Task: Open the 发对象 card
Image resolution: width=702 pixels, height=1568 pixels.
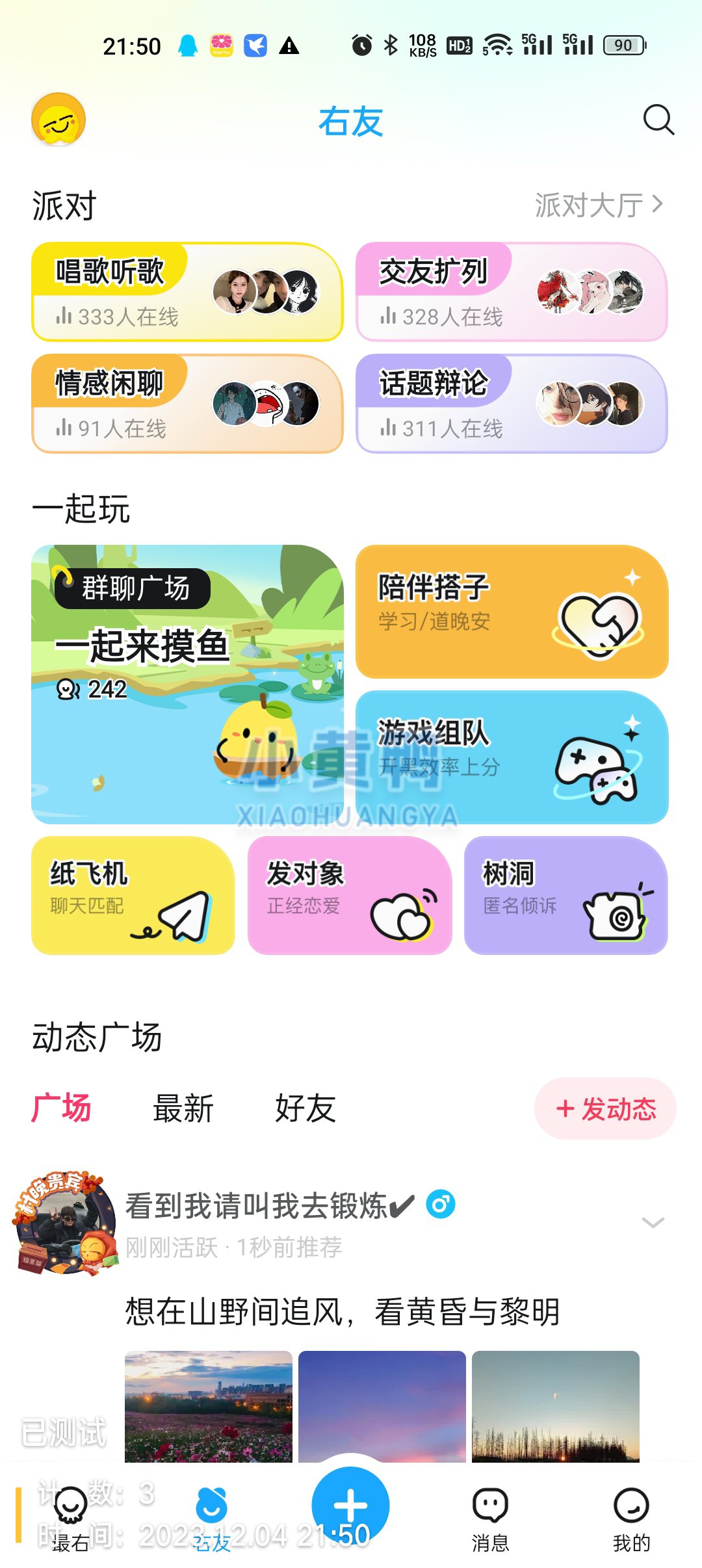Action: coord(349,895)
